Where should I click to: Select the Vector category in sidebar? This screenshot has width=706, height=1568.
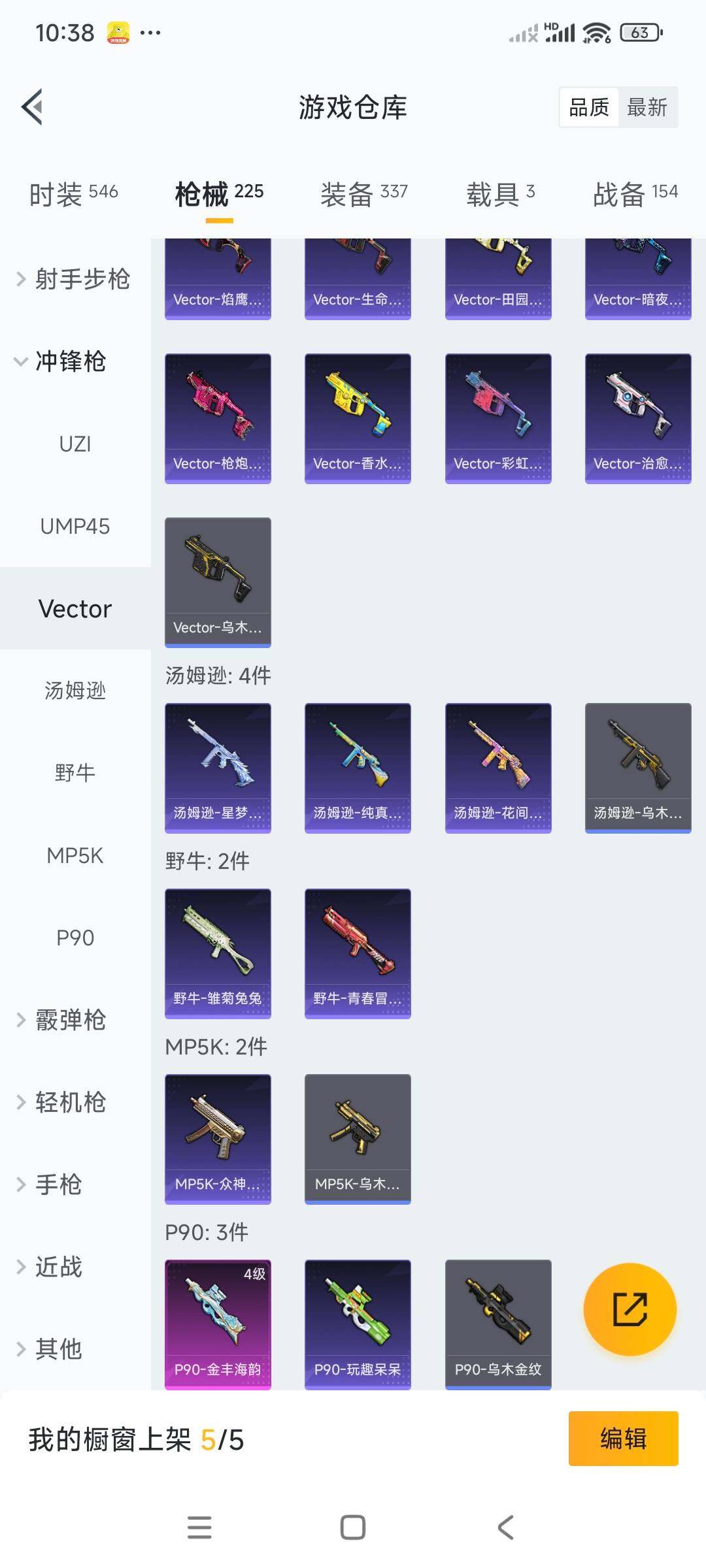coord(75,608)
